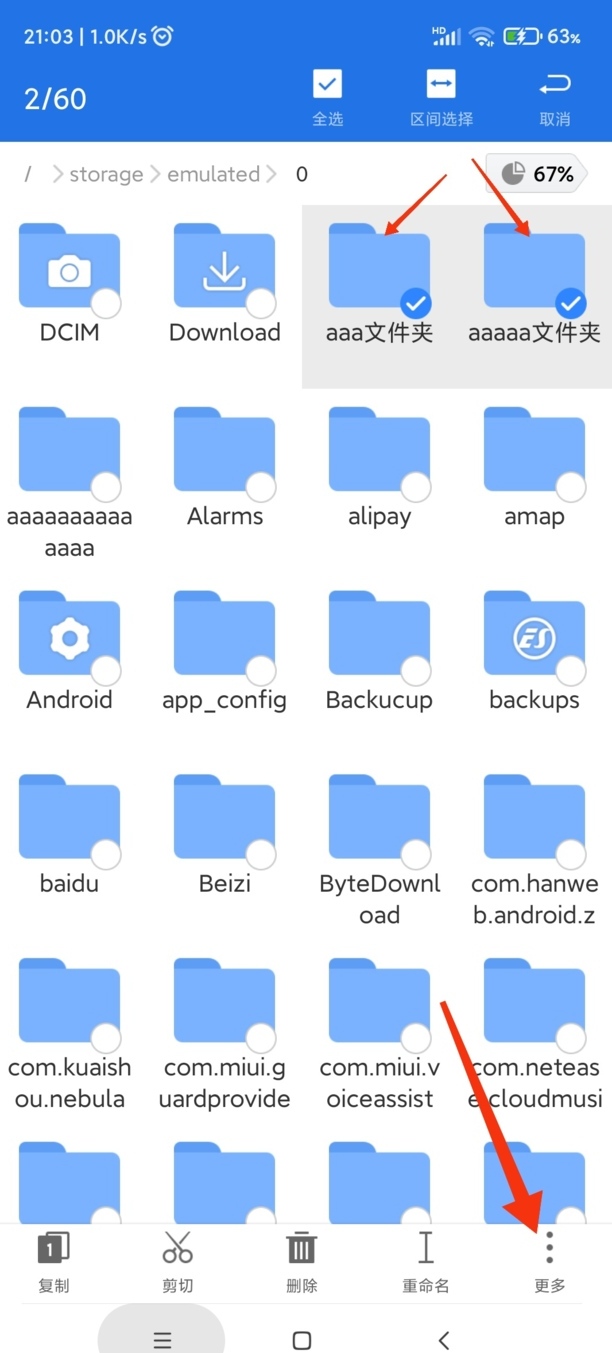The image size is (612, 1353).
Task: Open the 更多 more options menu
Action: click(549, 1263)
